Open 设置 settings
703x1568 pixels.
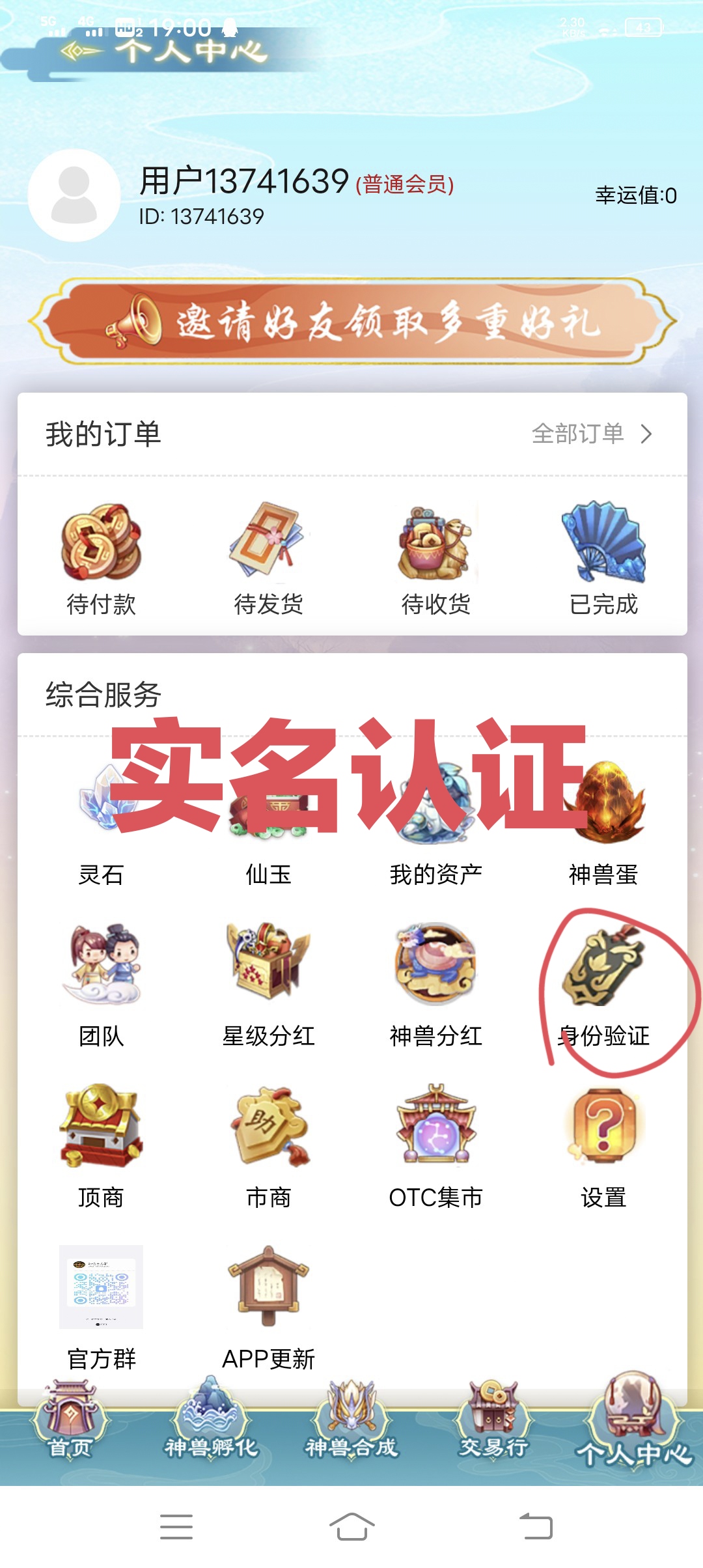tap(603, 1147)
